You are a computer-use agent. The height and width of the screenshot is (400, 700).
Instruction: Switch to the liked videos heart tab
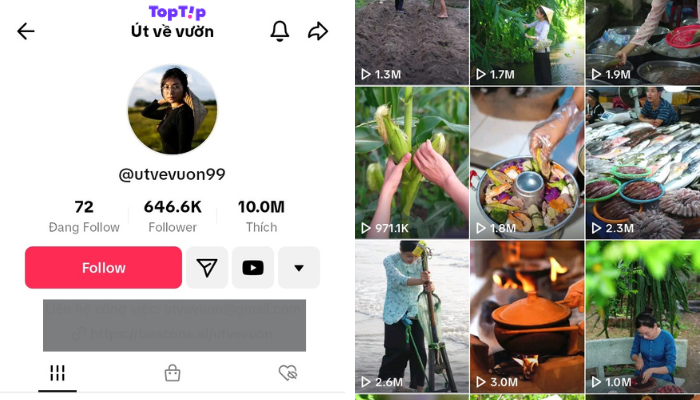pos(287,373)
